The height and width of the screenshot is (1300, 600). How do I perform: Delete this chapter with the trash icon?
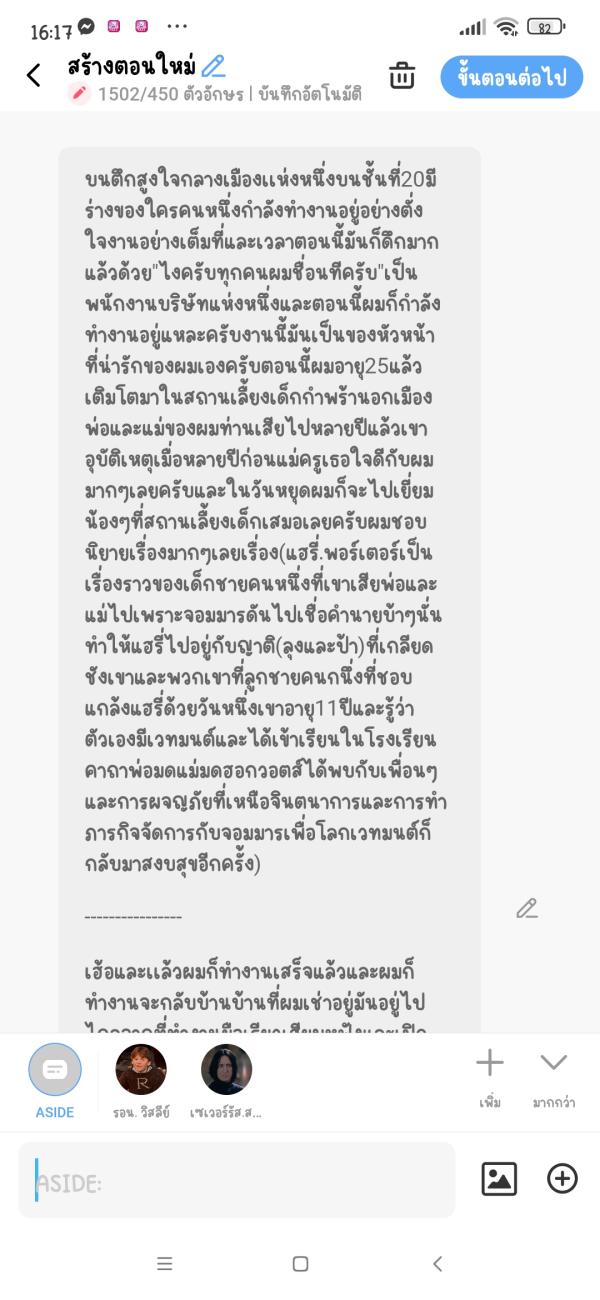click(x=402, y=75)
